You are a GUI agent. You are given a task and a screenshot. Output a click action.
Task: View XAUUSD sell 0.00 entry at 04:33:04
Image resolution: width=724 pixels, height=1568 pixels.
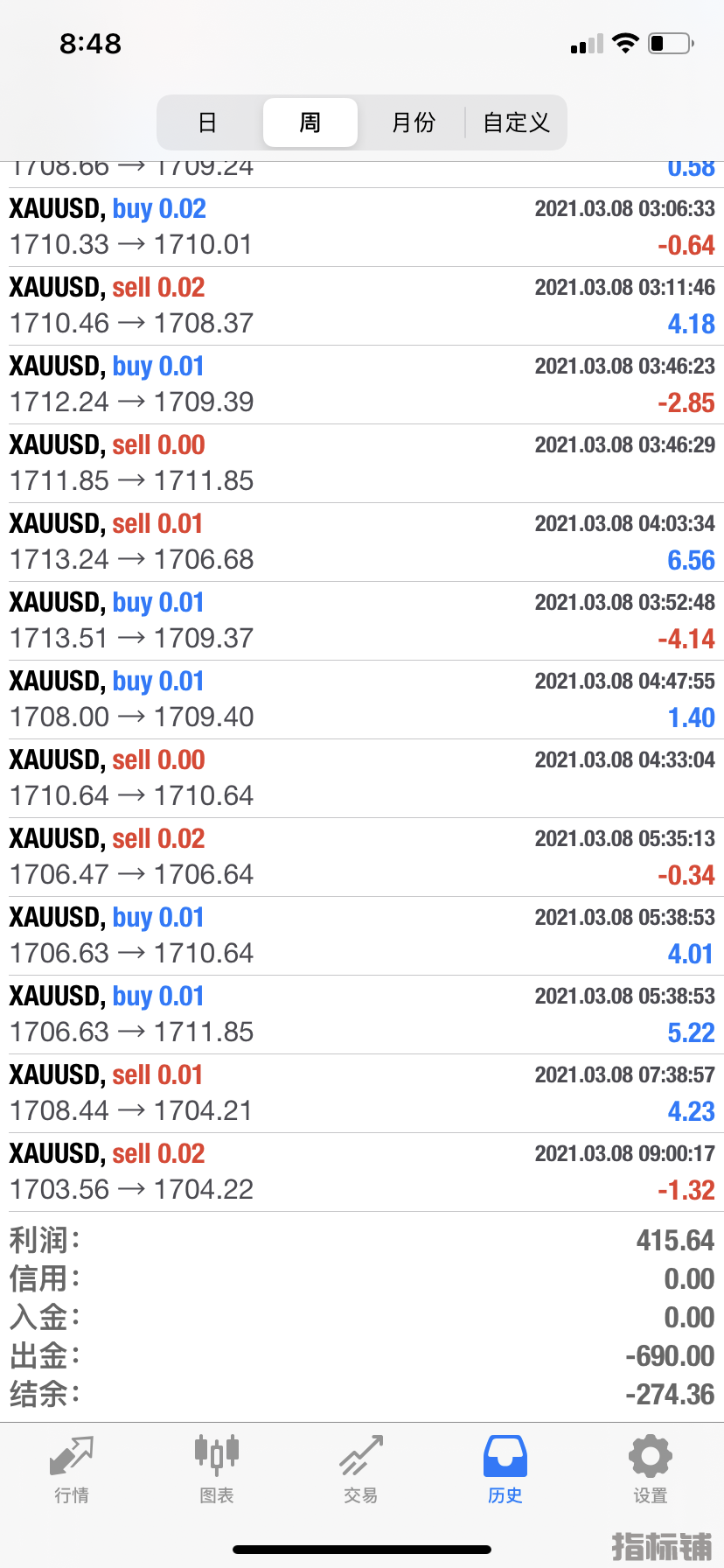click(362, 779)
